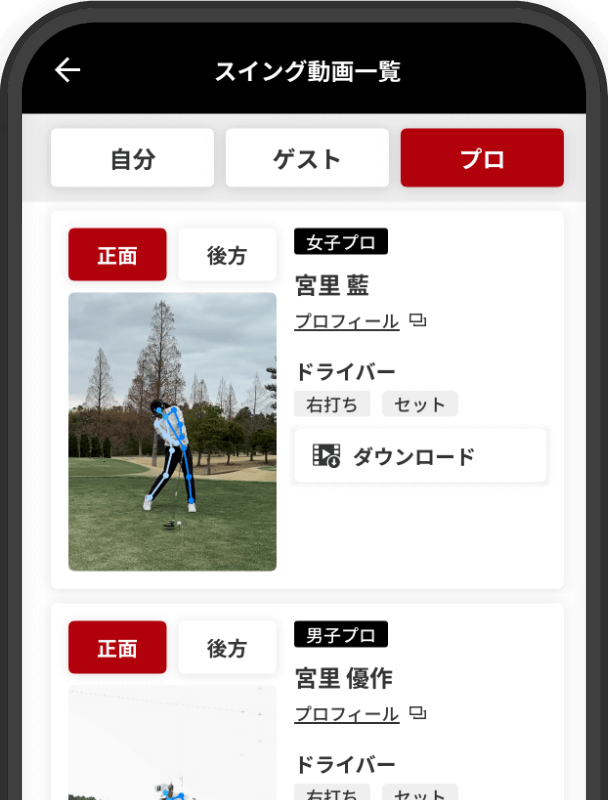Open プロフィール link of 宮里 優作

coord(347,714)
